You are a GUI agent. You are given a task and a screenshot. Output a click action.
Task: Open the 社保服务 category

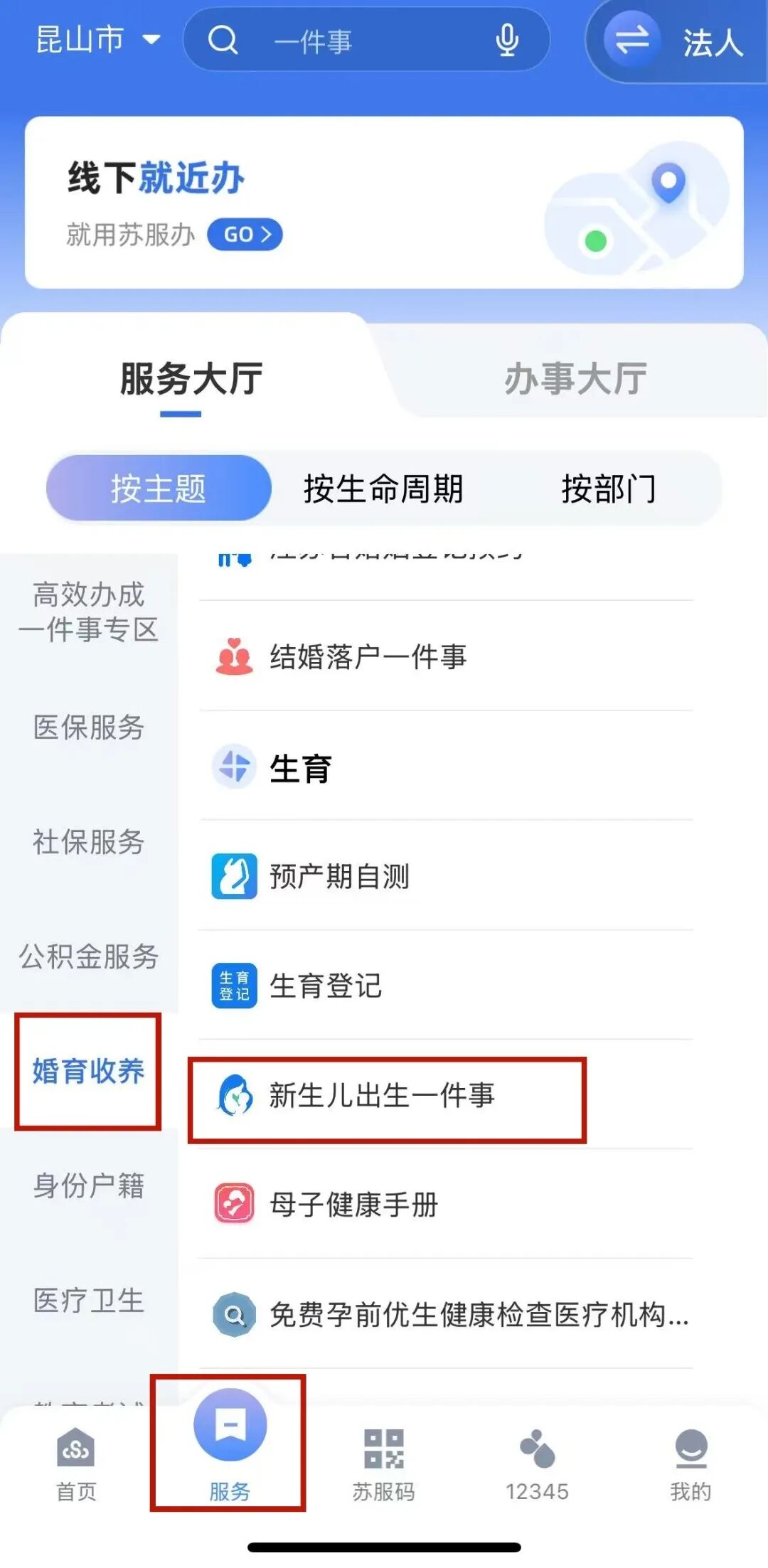[88, 842]
